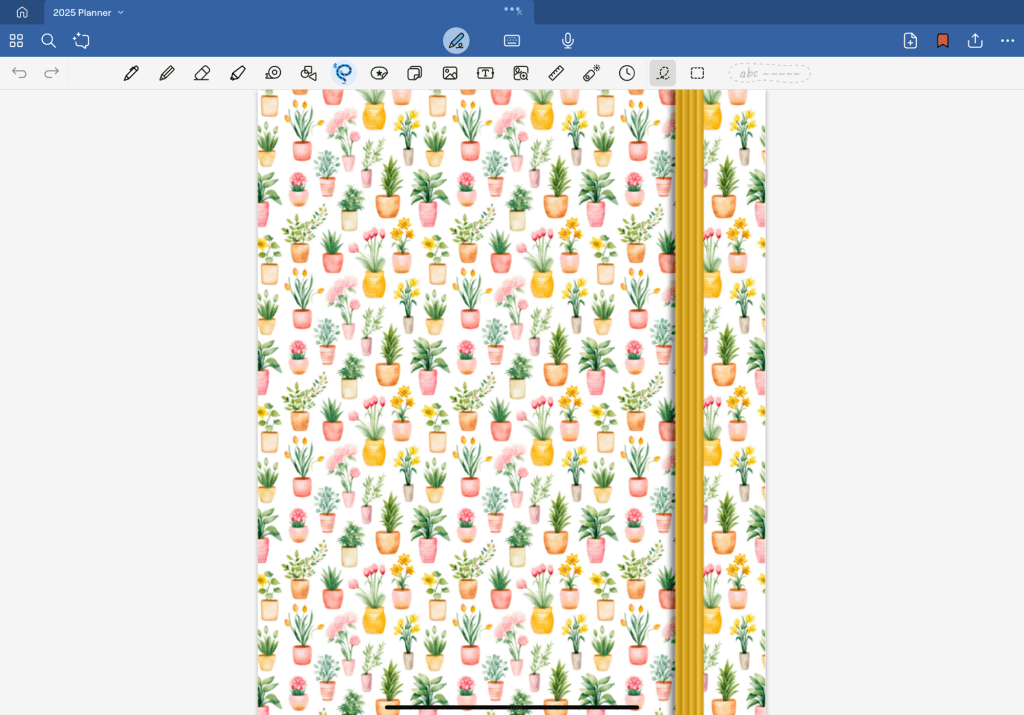Insert an image from photos
Viewport: 1024px width, 715px height.
(x=450, y=73)
